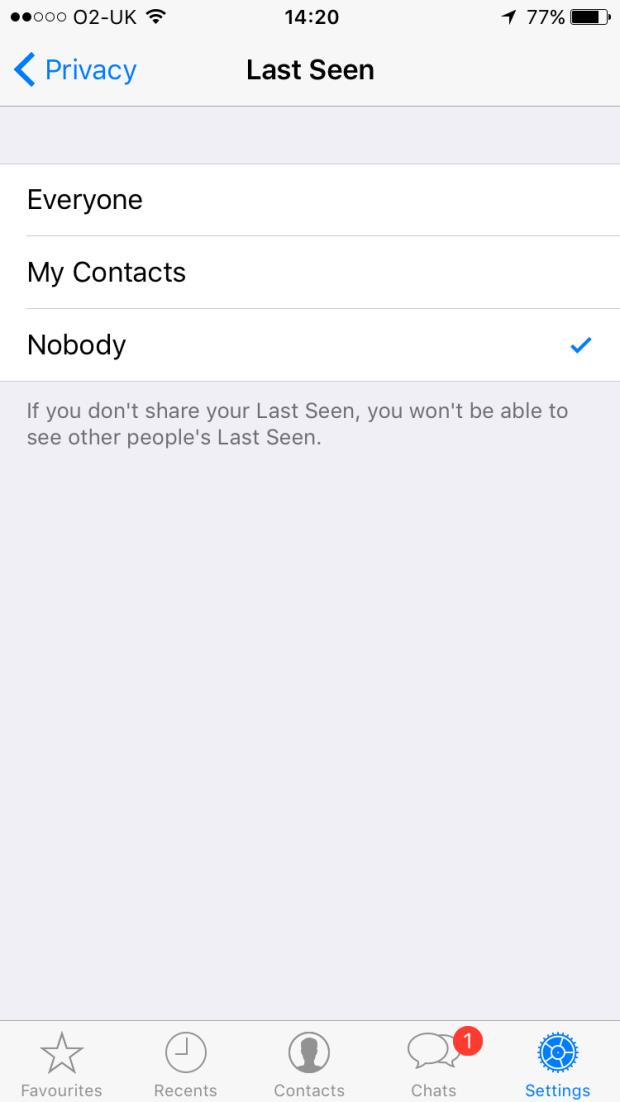Viewport: 620px width, 1102px height.
Task: Open the Chats tab
Action: point(434,1064)
